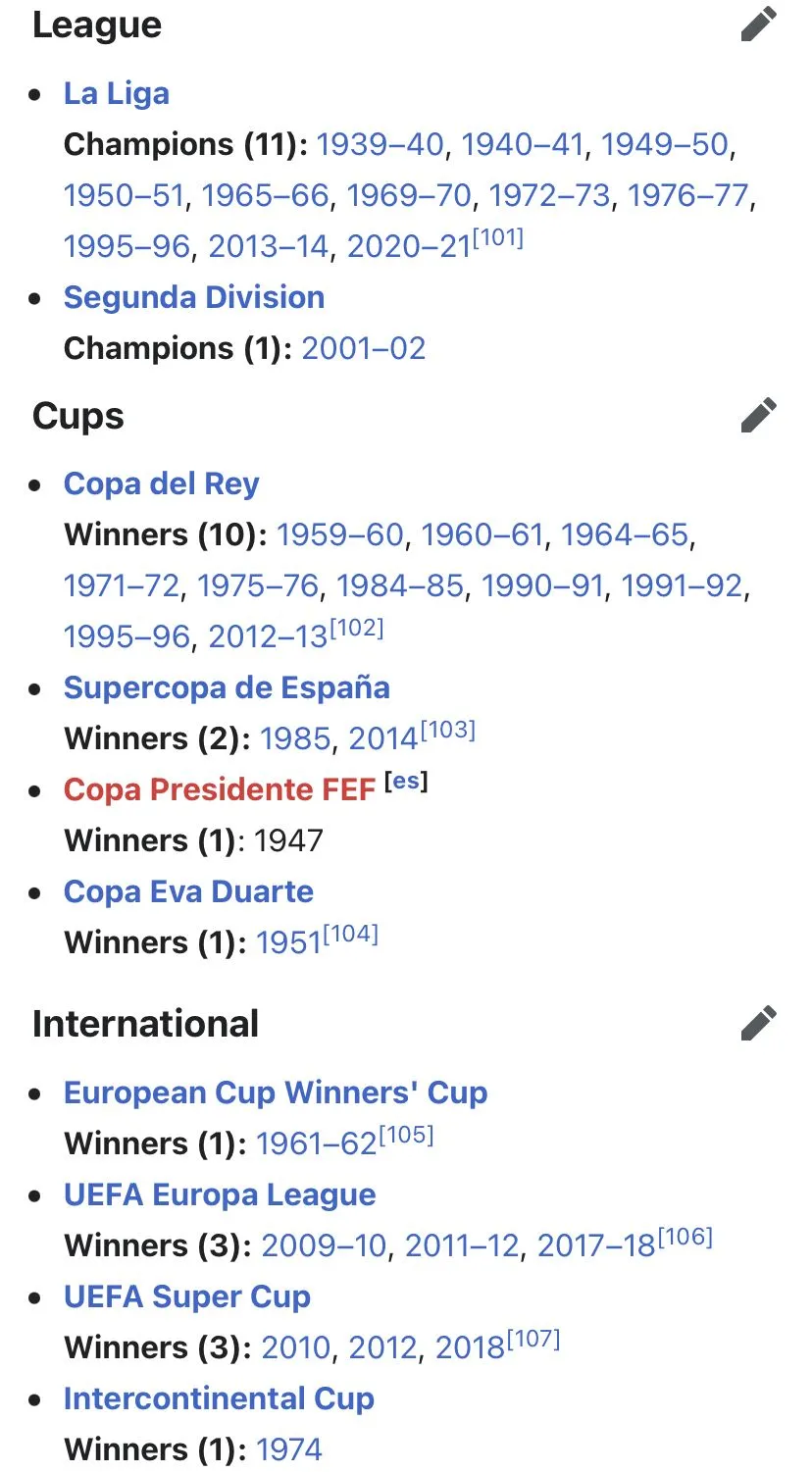Edit the Cups section

758,415
